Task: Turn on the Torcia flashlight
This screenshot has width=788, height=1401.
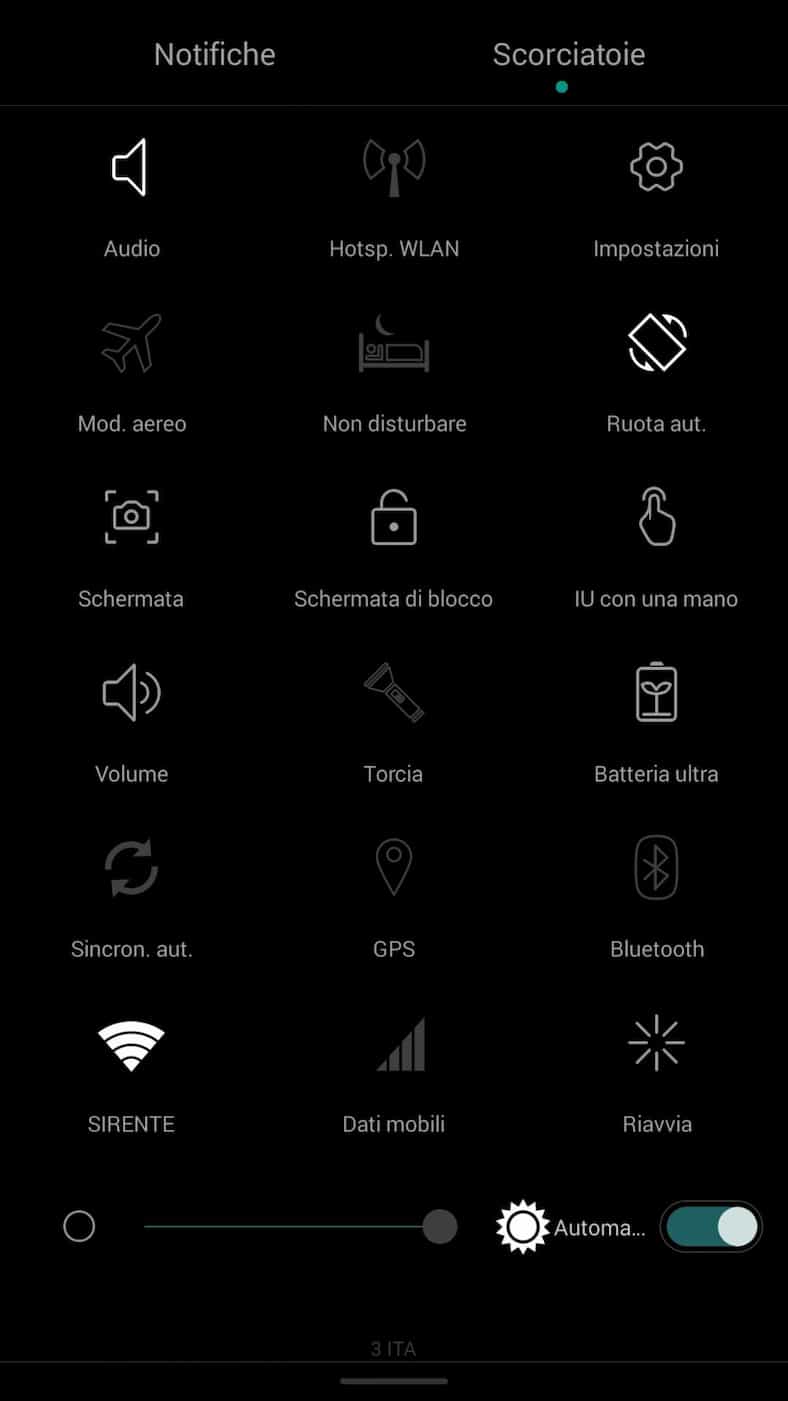Action: pyautogui.click(x=394, y=693)
